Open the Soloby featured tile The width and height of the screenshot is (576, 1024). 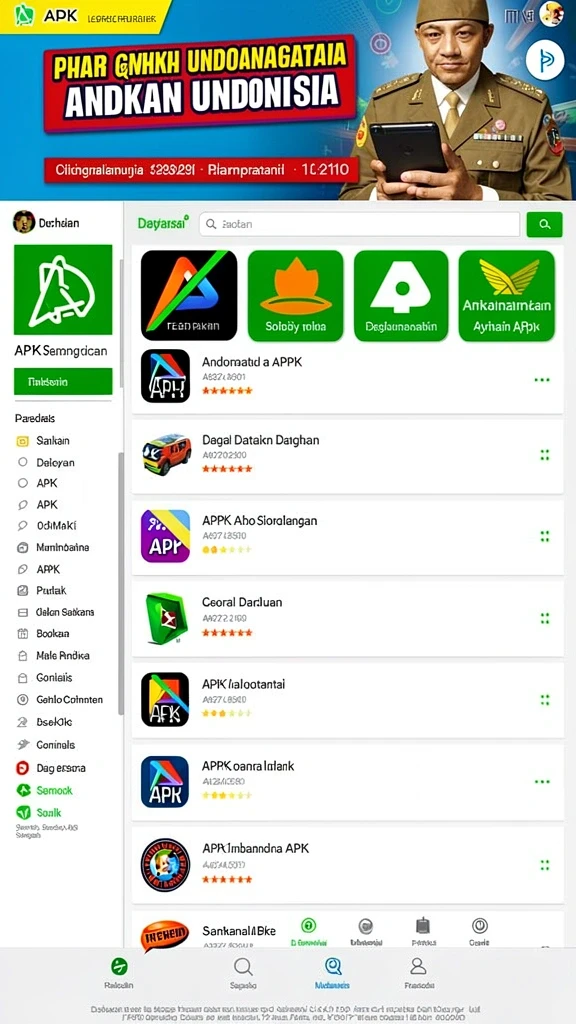point(295,295)
